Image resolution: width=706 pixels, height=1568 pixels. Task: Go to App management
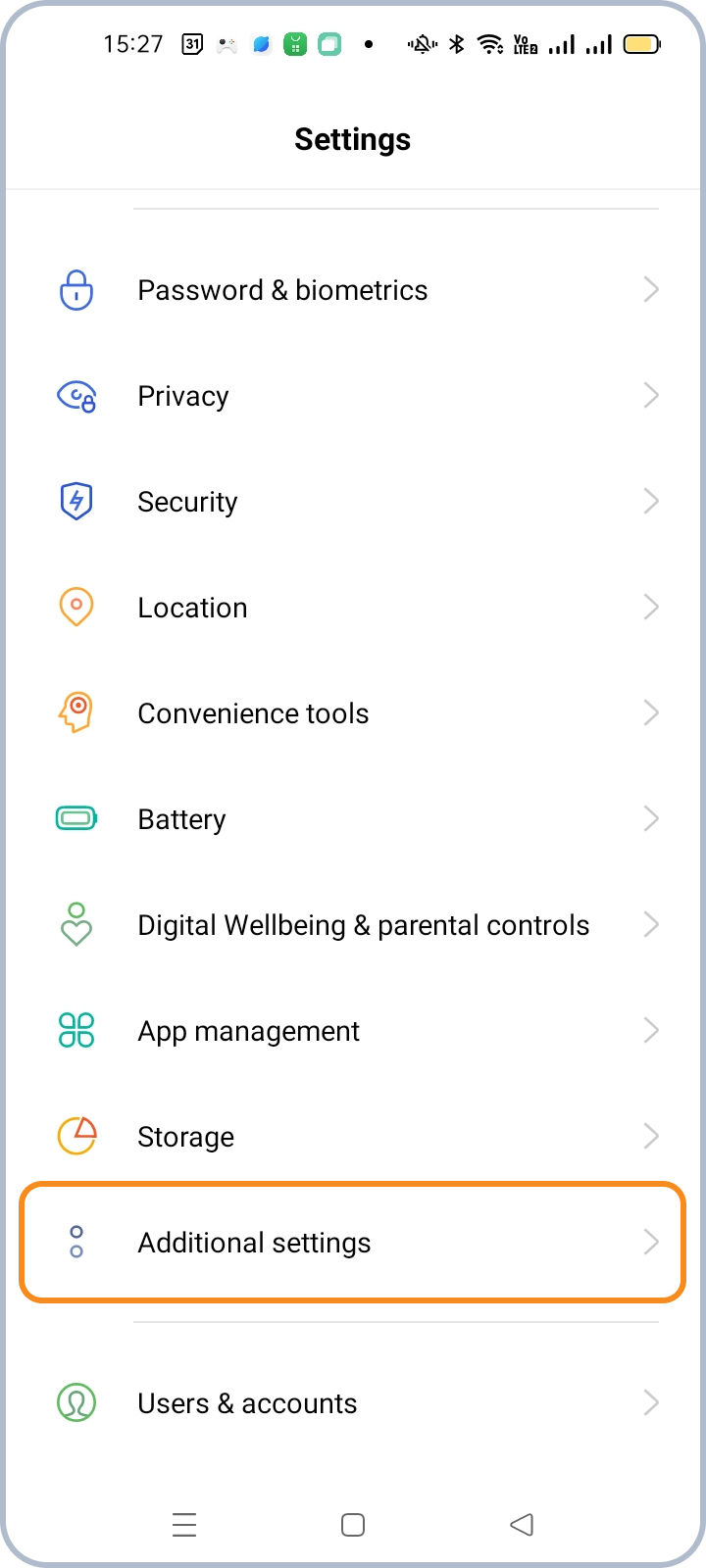(248, 1031)
